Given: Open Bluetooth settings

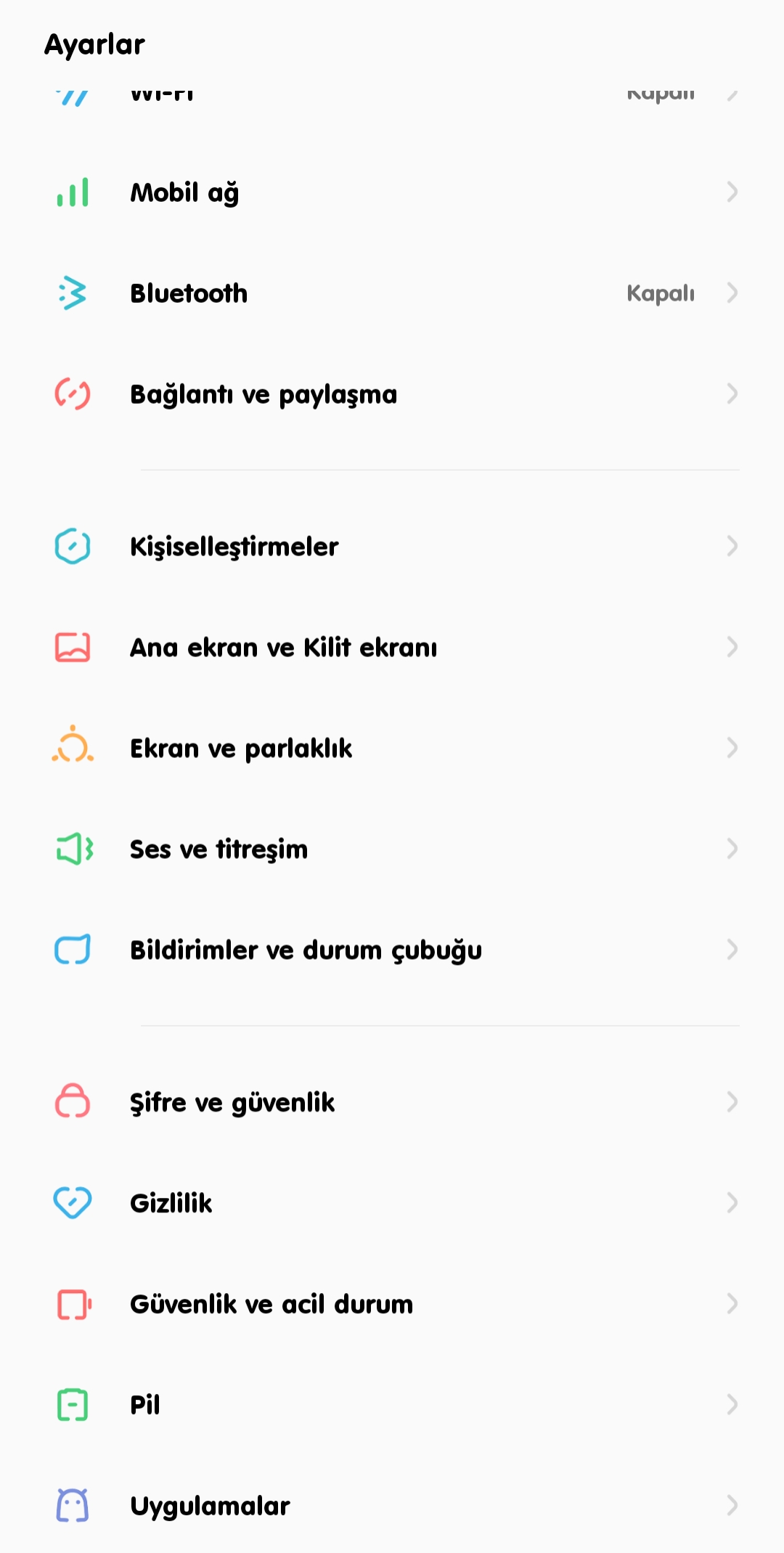Looking at the screenshot, I should click(x=392, y=293).
